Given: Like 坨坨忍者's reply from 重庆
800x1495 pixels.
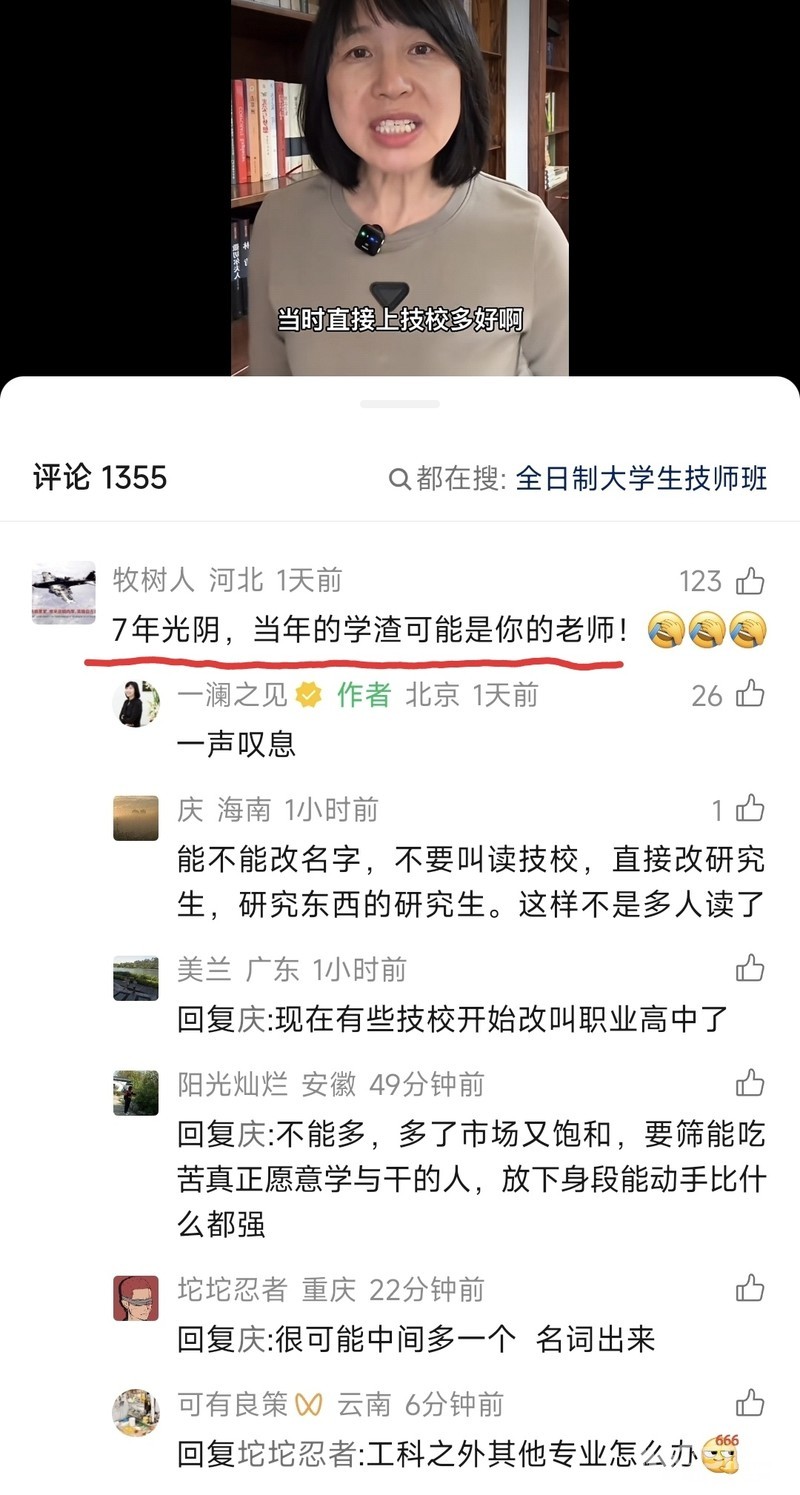Looking at the screenshot, I should pos(750,1288).
